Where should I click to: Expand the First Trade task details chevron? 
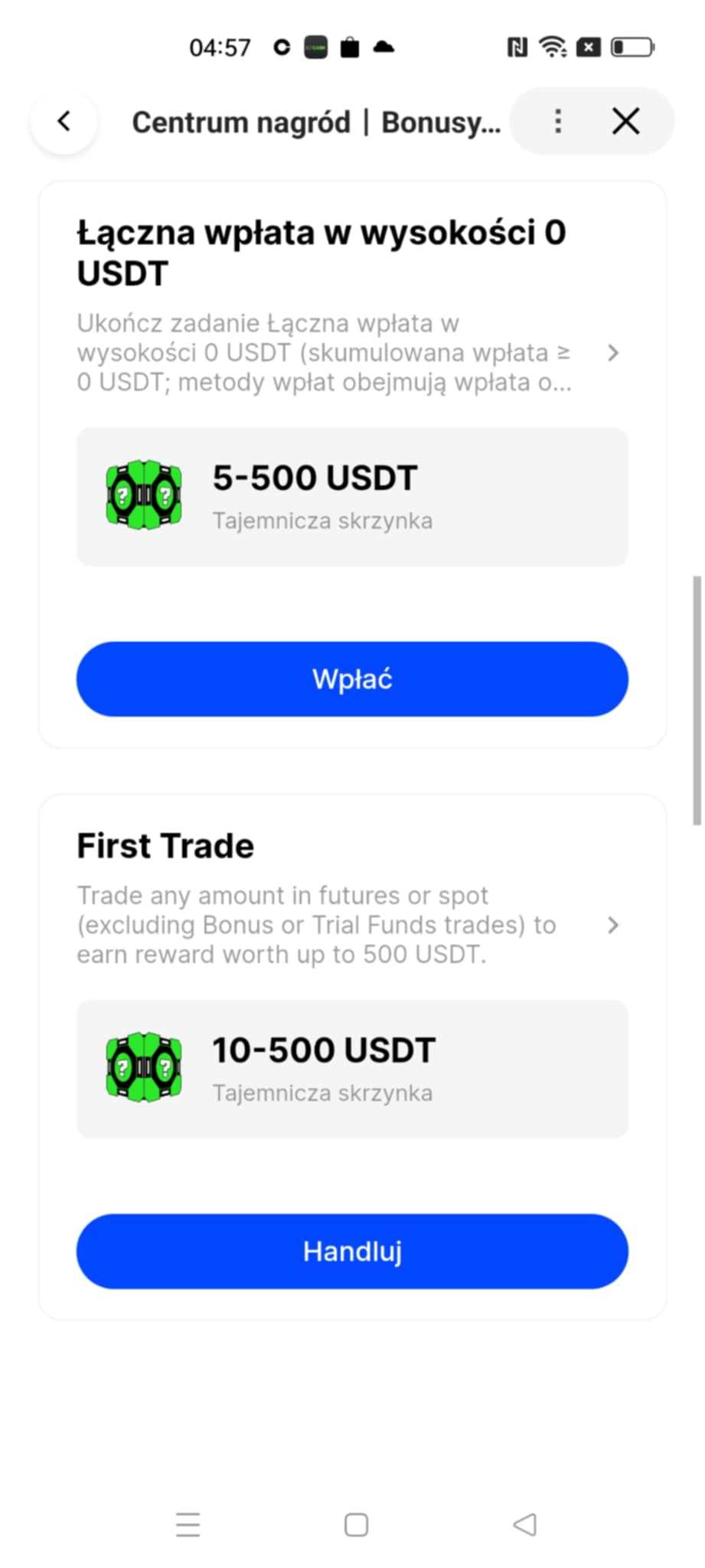(612, 925)
